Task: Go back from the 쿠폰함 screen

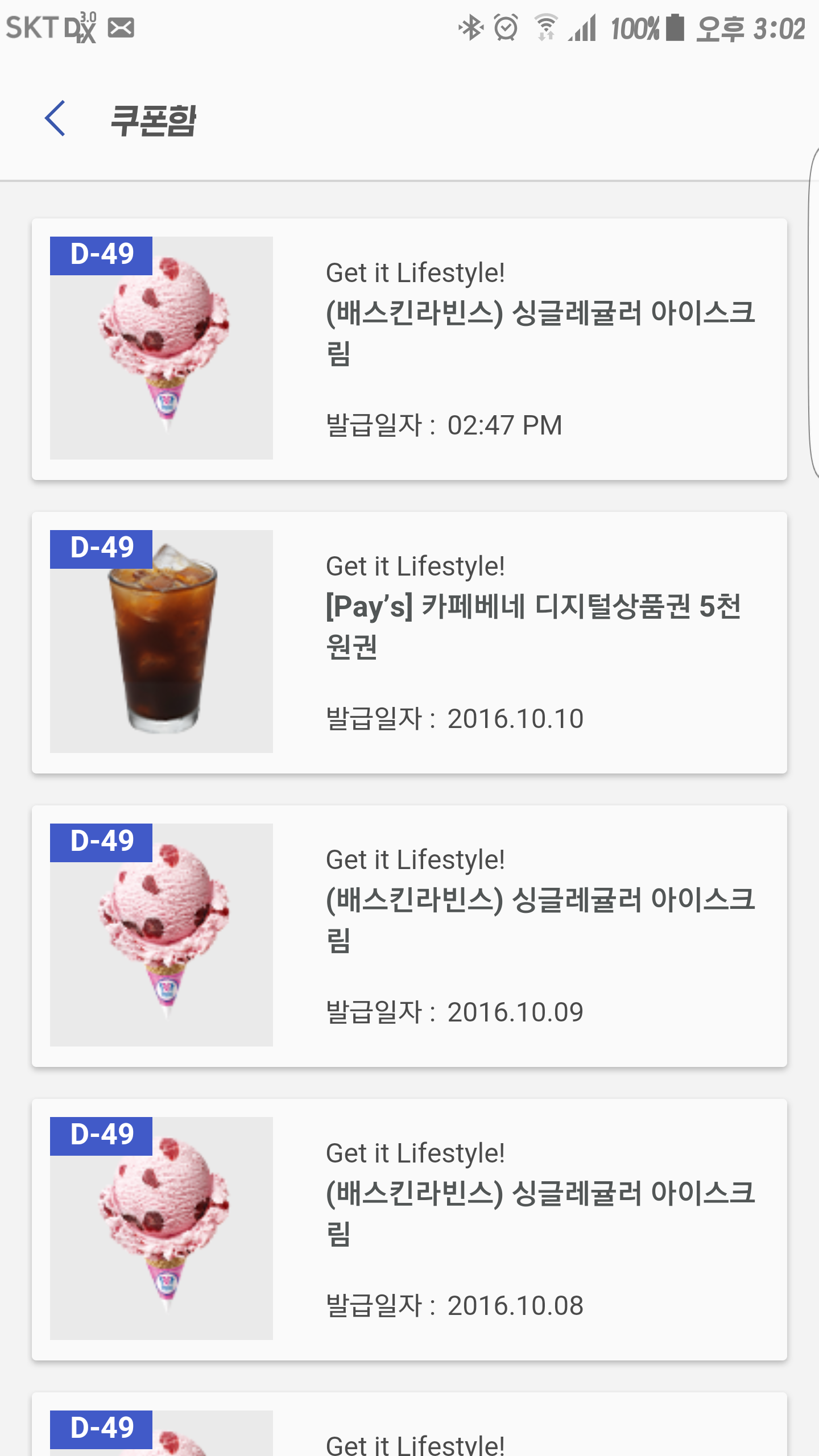Action: click(x=55, y=119)
